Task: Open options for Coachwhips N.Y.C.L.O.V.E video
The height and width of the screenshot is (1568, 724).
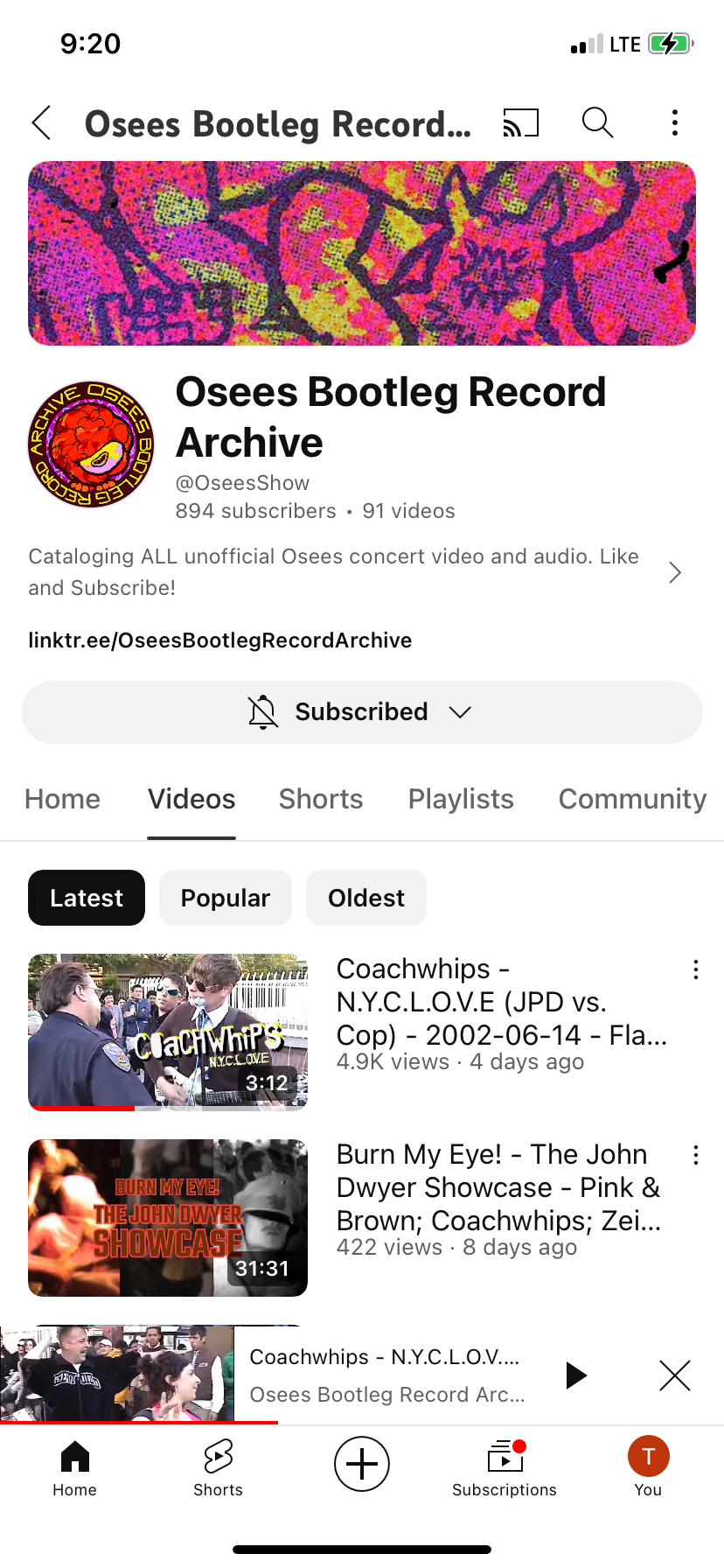Action: pos(695,969)
